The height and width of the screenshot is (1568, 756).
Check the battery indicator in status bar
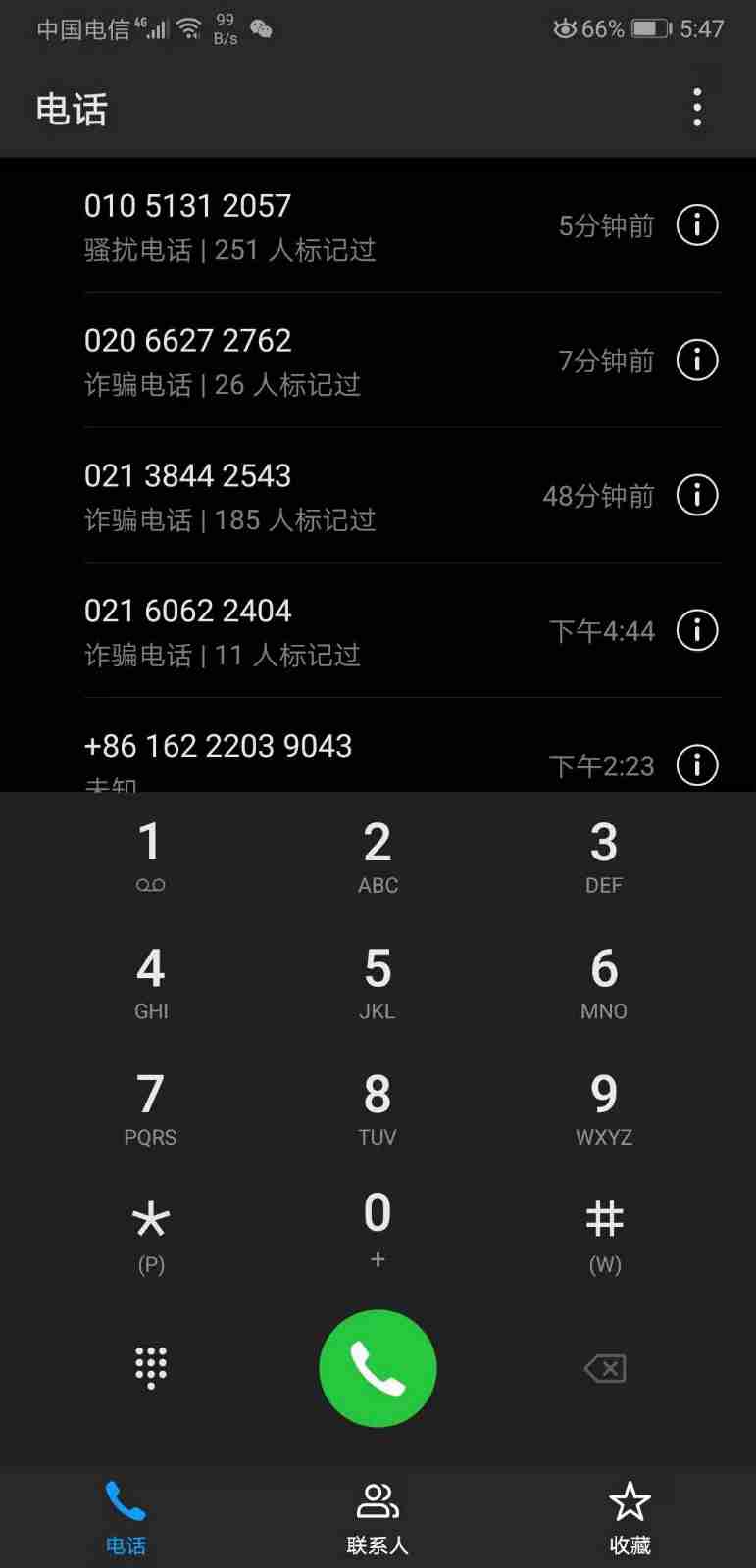click(652, 28)
